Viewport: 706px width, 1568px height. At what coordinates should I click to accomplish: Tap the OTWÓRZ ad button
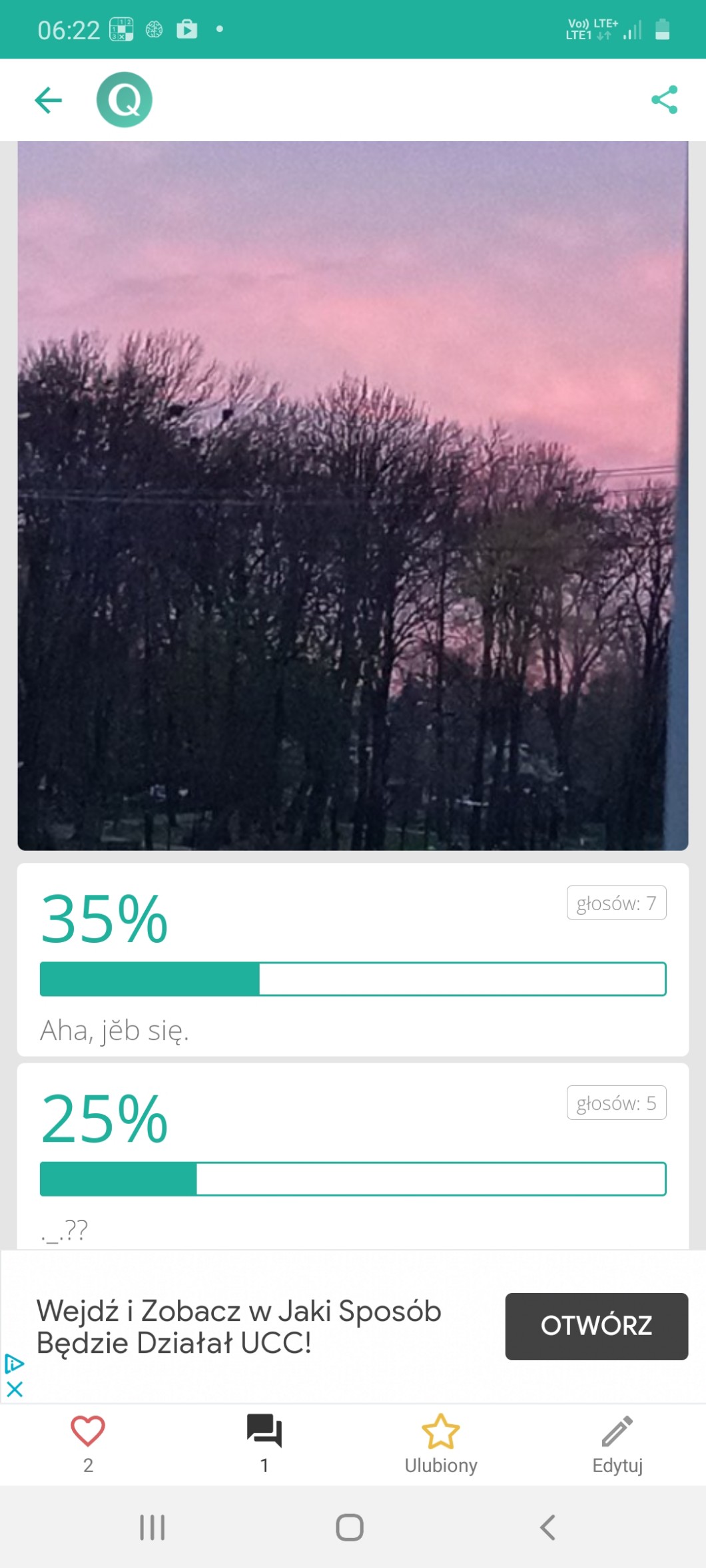(596, 1326)
